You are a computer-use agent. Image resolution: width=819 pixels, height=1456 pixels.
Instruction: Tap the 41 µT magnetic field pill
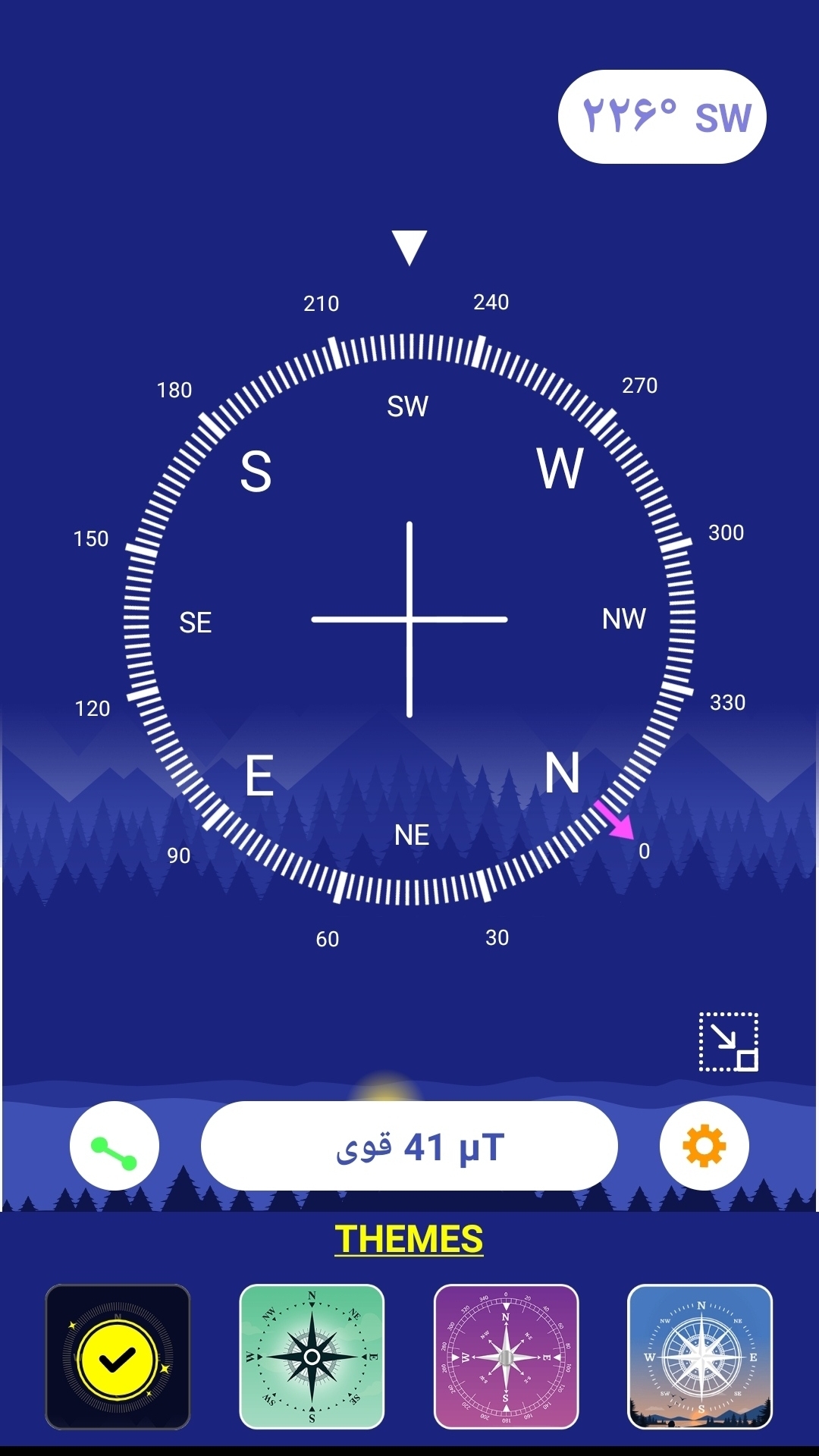click(x=409, y=1146)
